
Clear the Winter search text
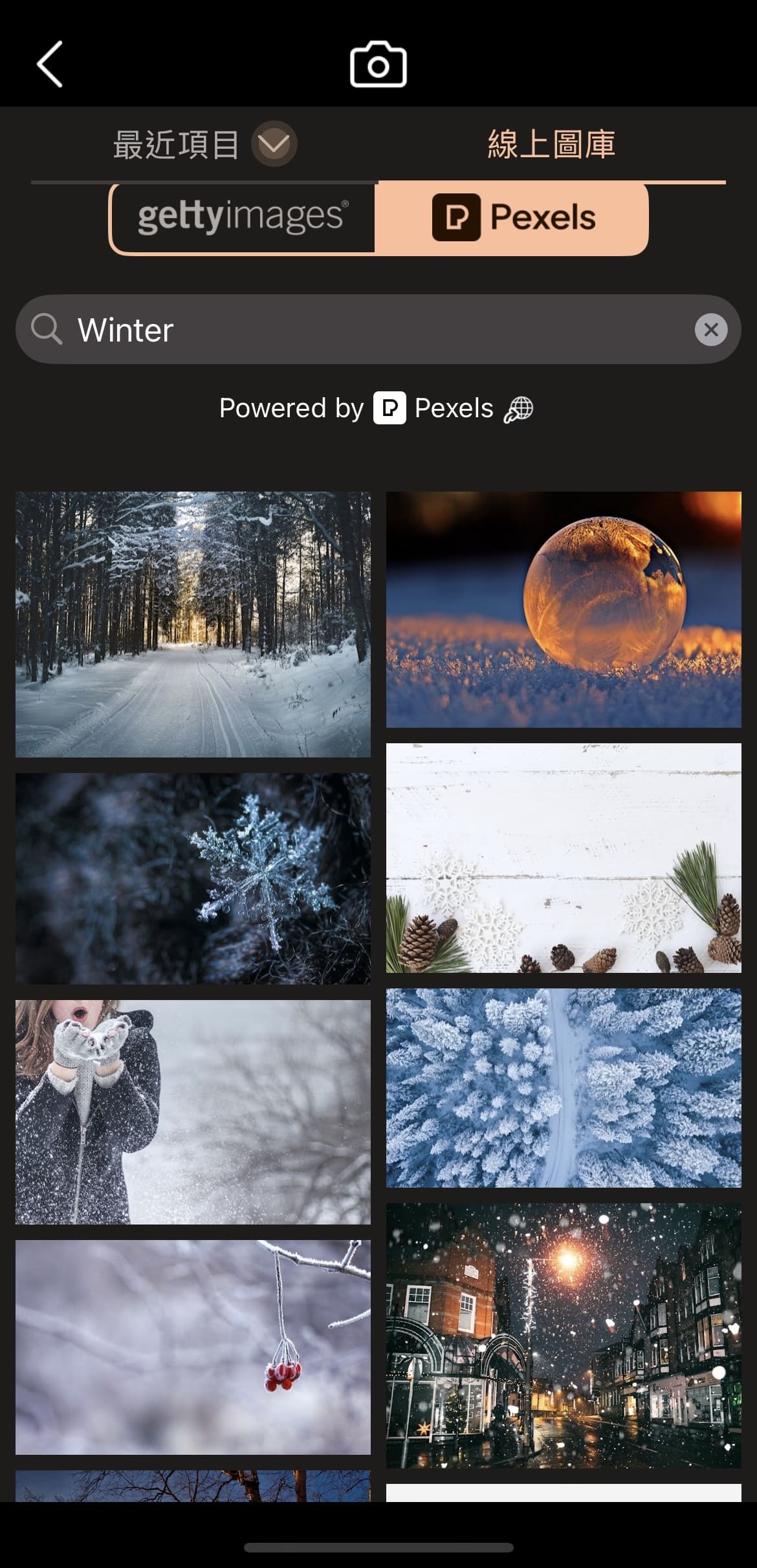point(710,330)
